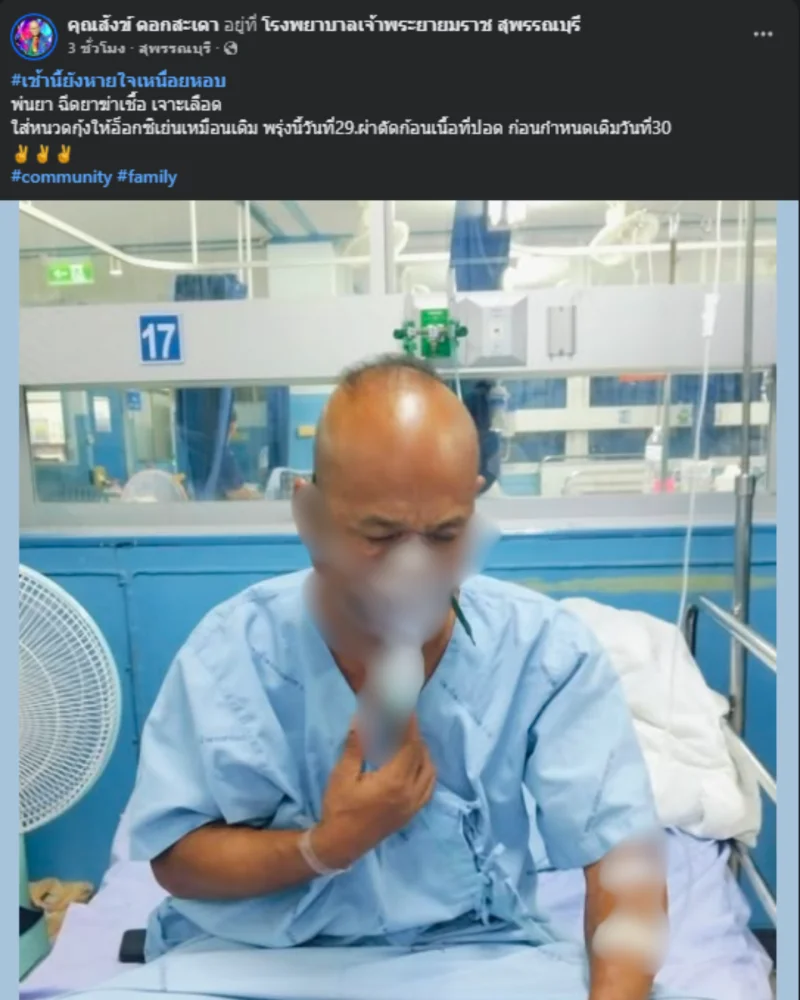Screen dimensions: 800x1000
Task: Open the poster's profile picture
Action: (33, 36)
